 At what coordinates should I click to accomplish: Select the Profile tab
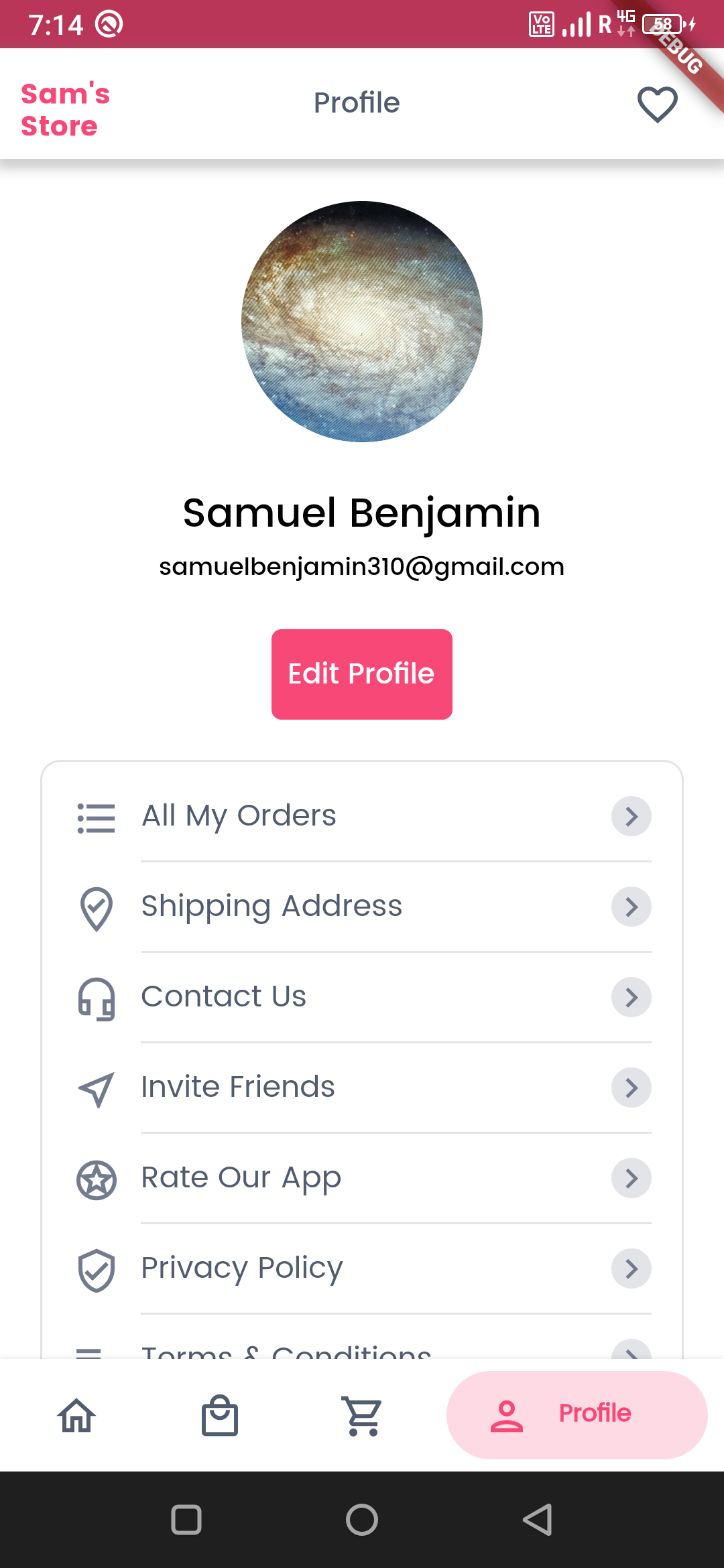(x=577, y=1415)
